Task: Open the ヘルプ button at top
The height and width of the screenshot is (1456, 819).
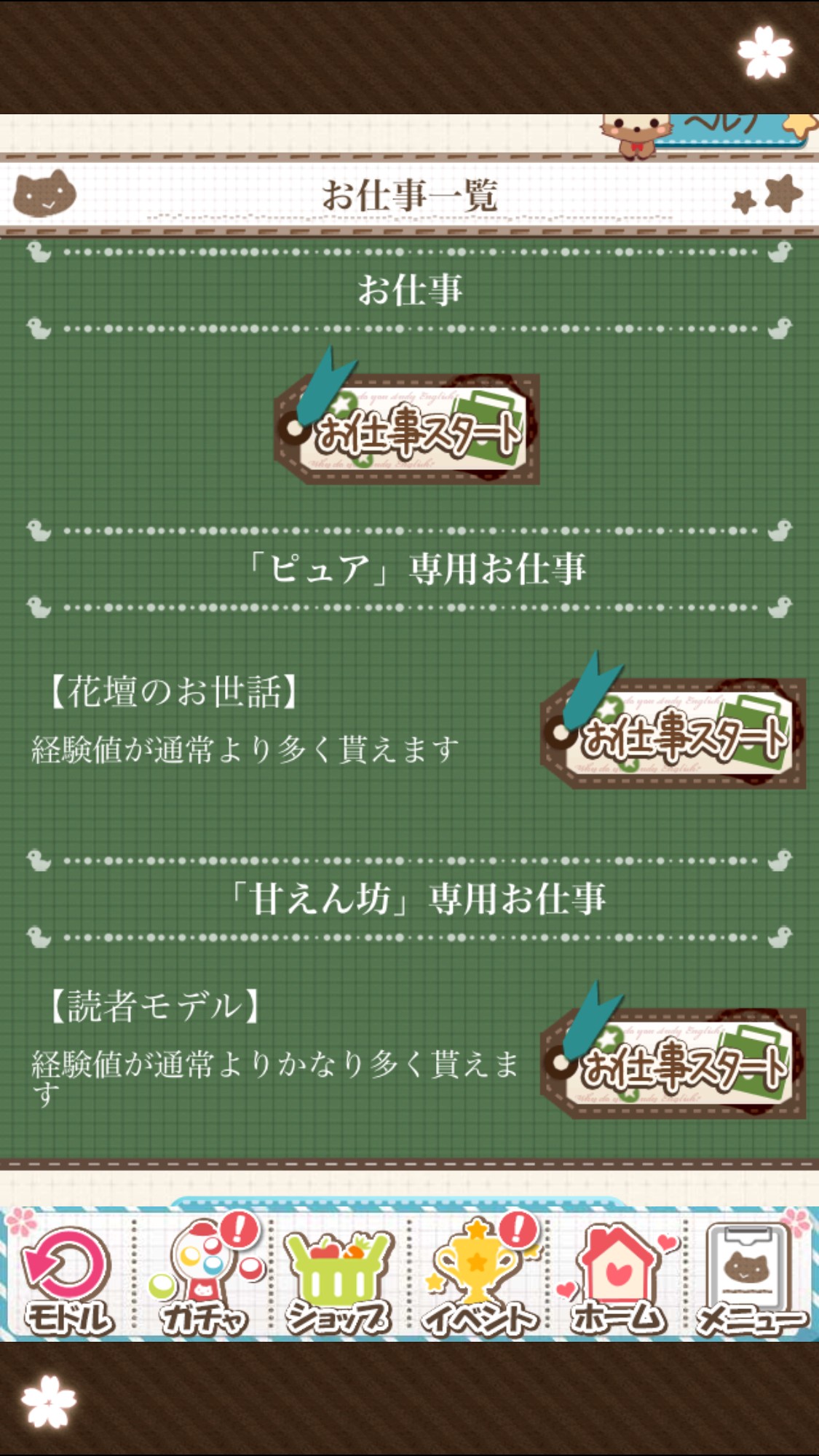Action: coord(728,130)
